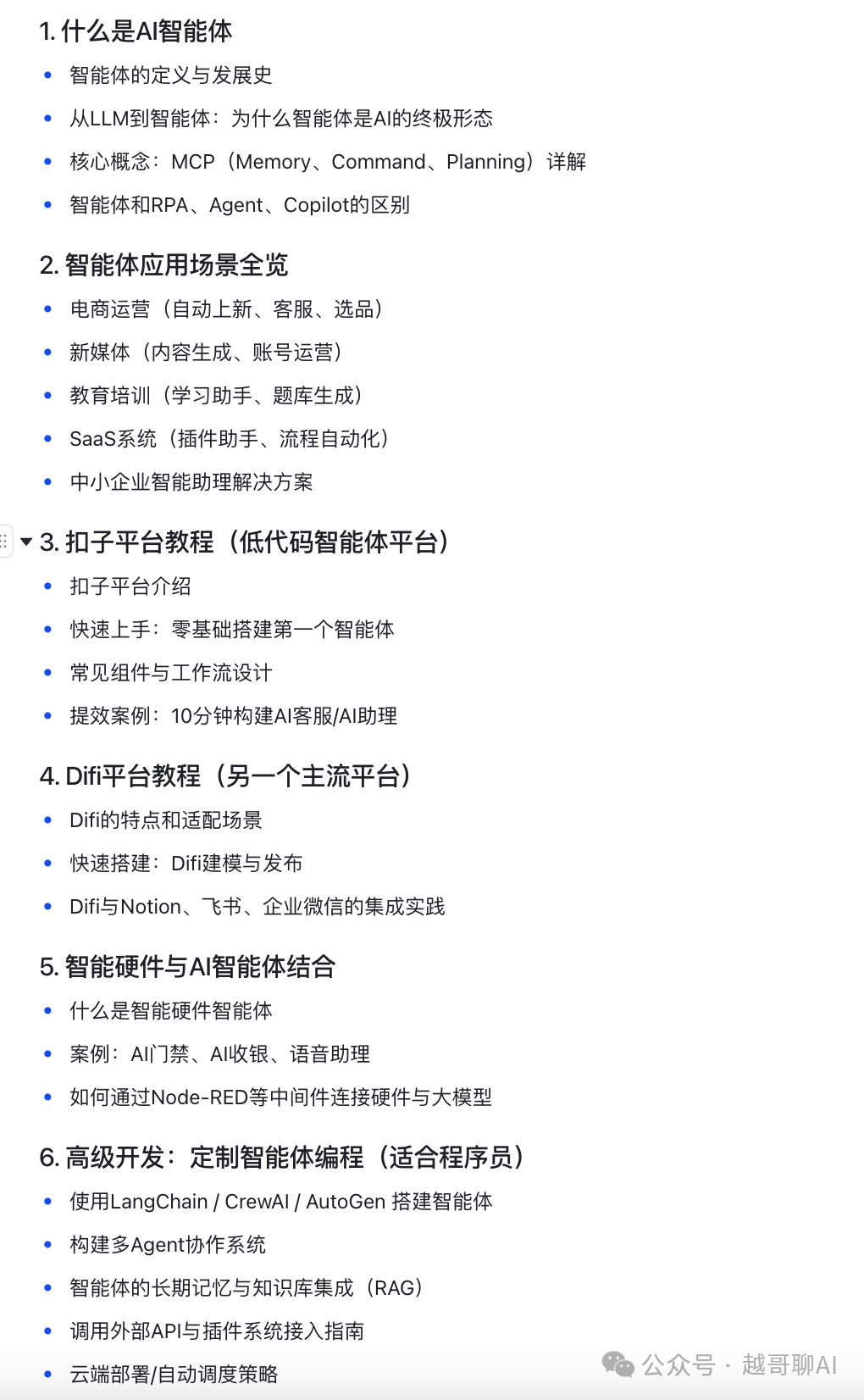
Task: Tap the drag handle beside heading 3
Action: [x=4, y=542]
